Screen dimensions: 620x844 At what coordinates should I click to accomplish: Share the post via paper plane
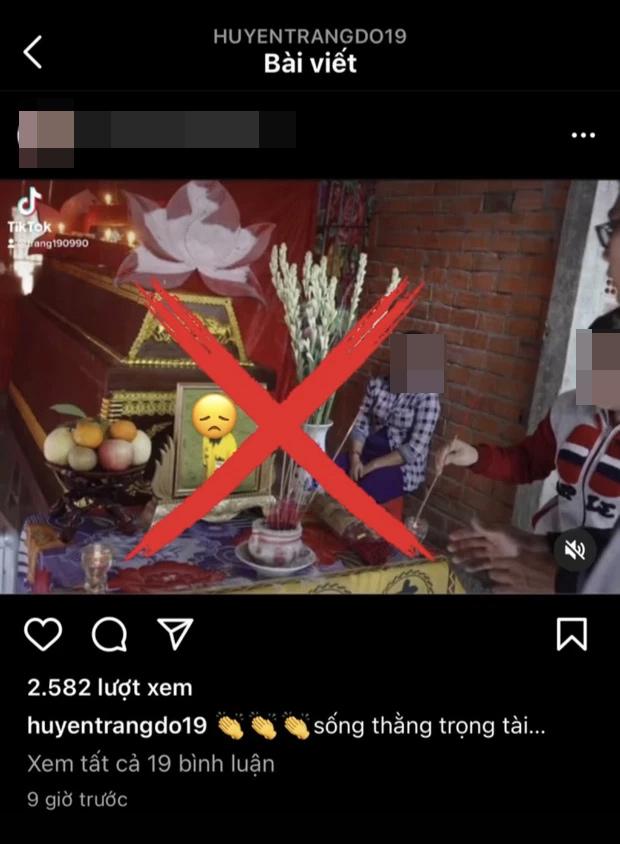[x=175, y=634]
